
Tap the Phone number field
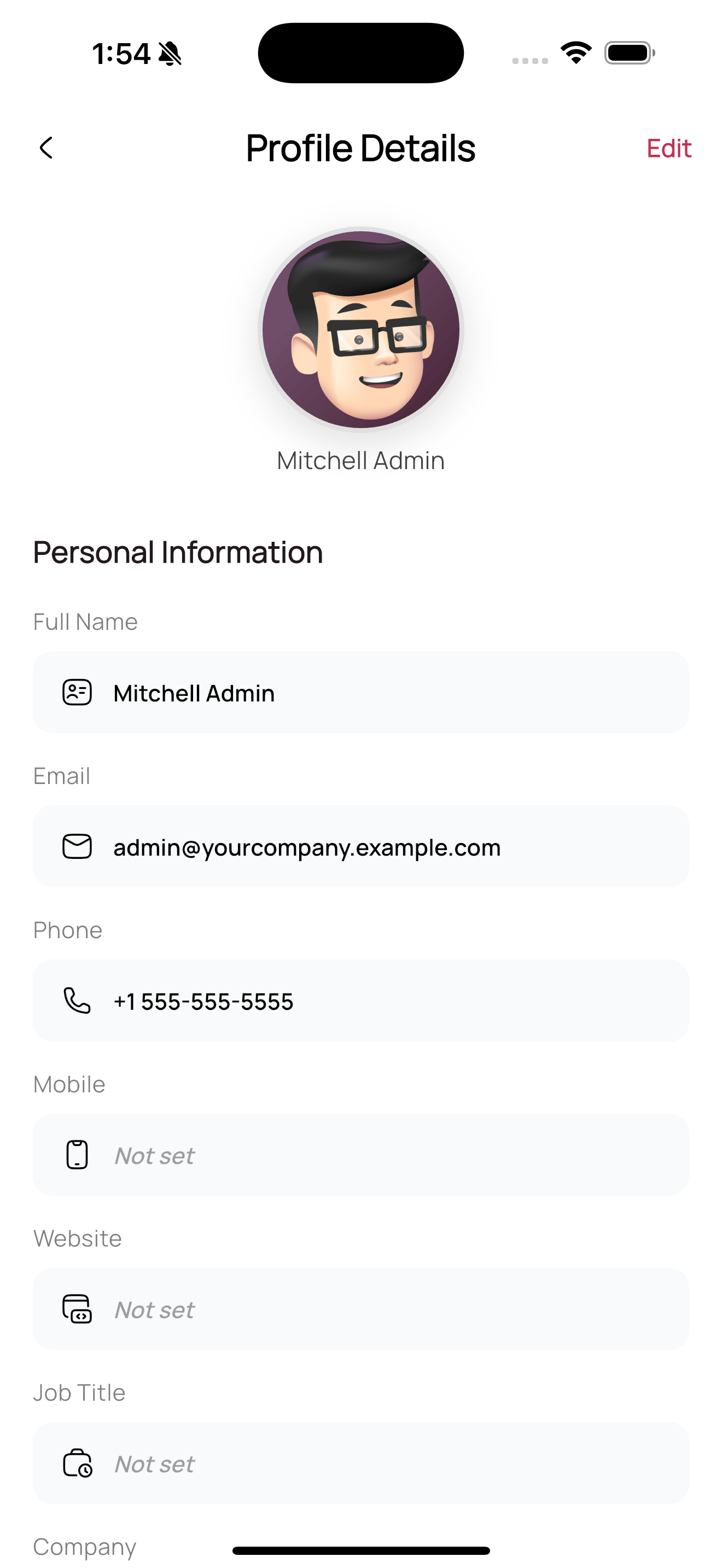[360, 1001]
